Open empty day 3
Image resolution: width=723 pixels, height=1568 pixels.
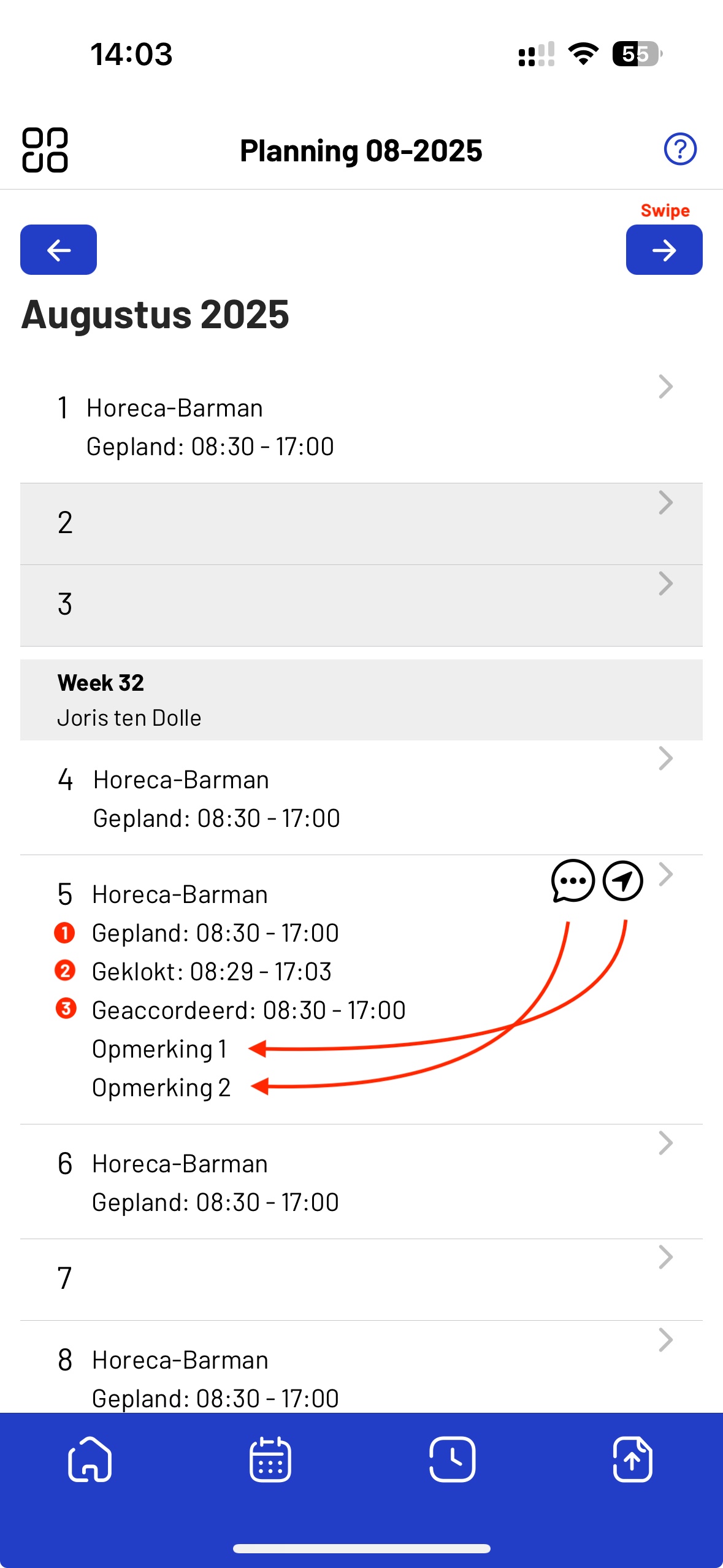coord(361,605)
